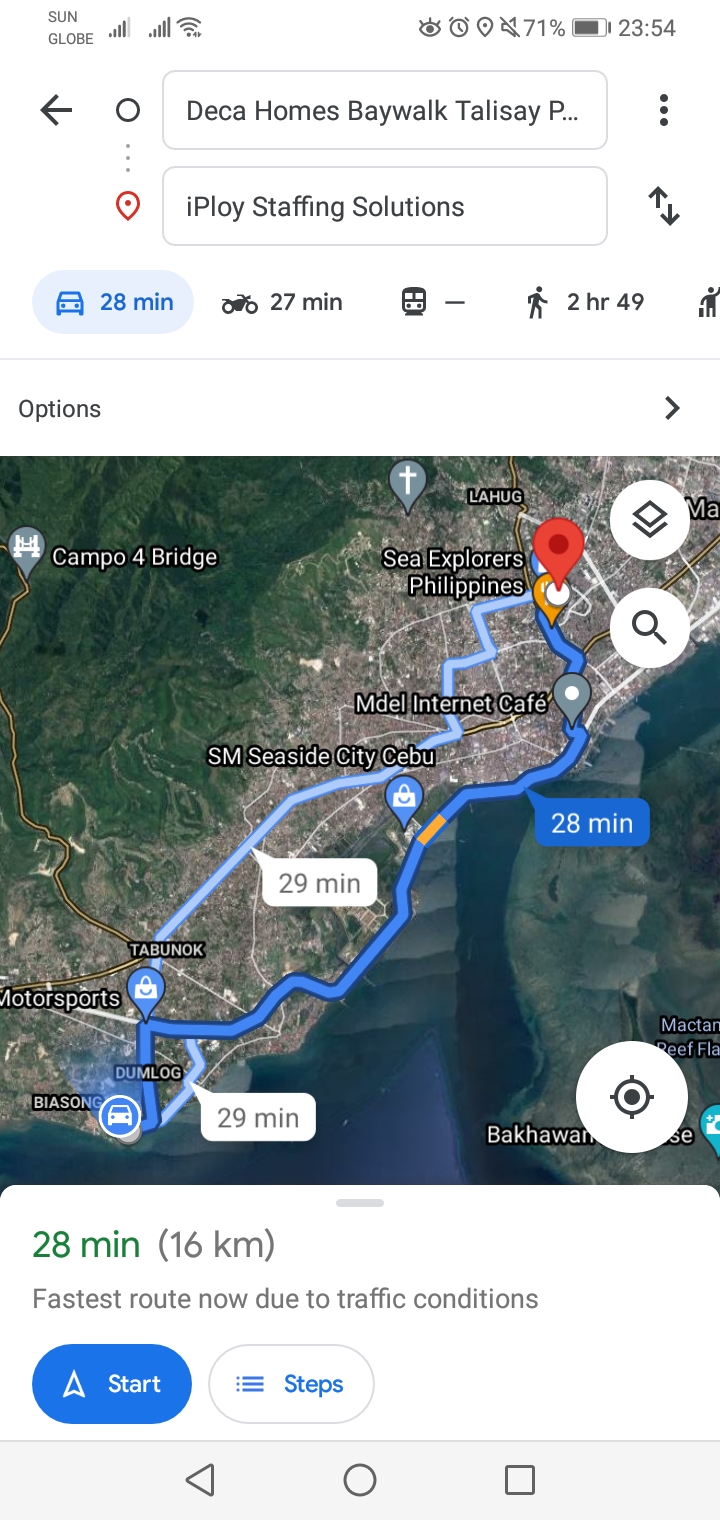The height and width of the screenshot is (1520, 720).
Task: Switch to the public transit mode
Action: coord(433,302)
